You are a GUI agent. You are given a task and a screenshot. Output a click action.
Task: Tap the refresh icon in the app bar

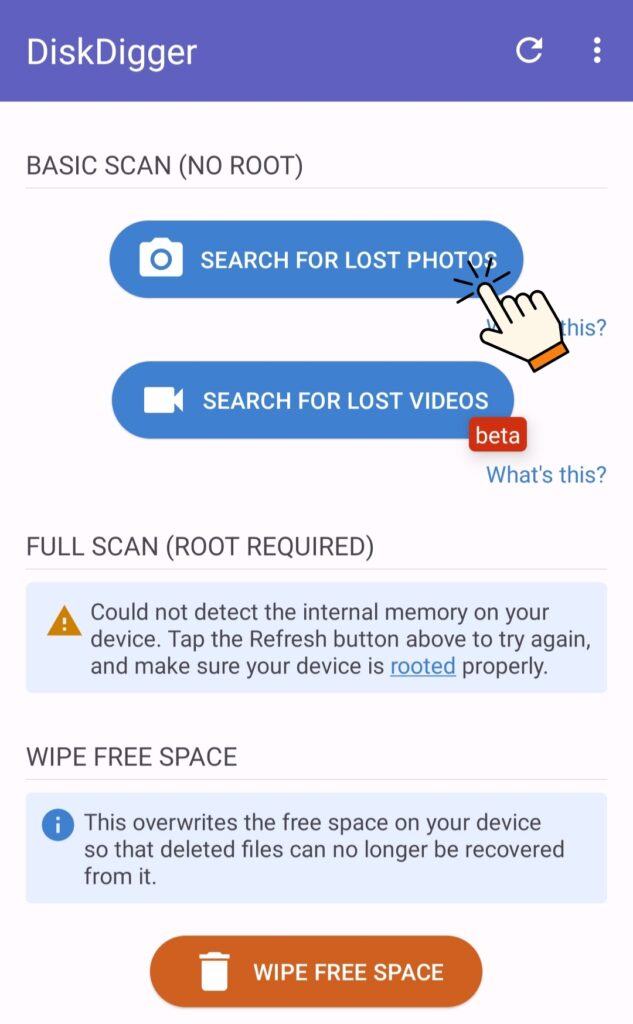click(x=529, y=50)
